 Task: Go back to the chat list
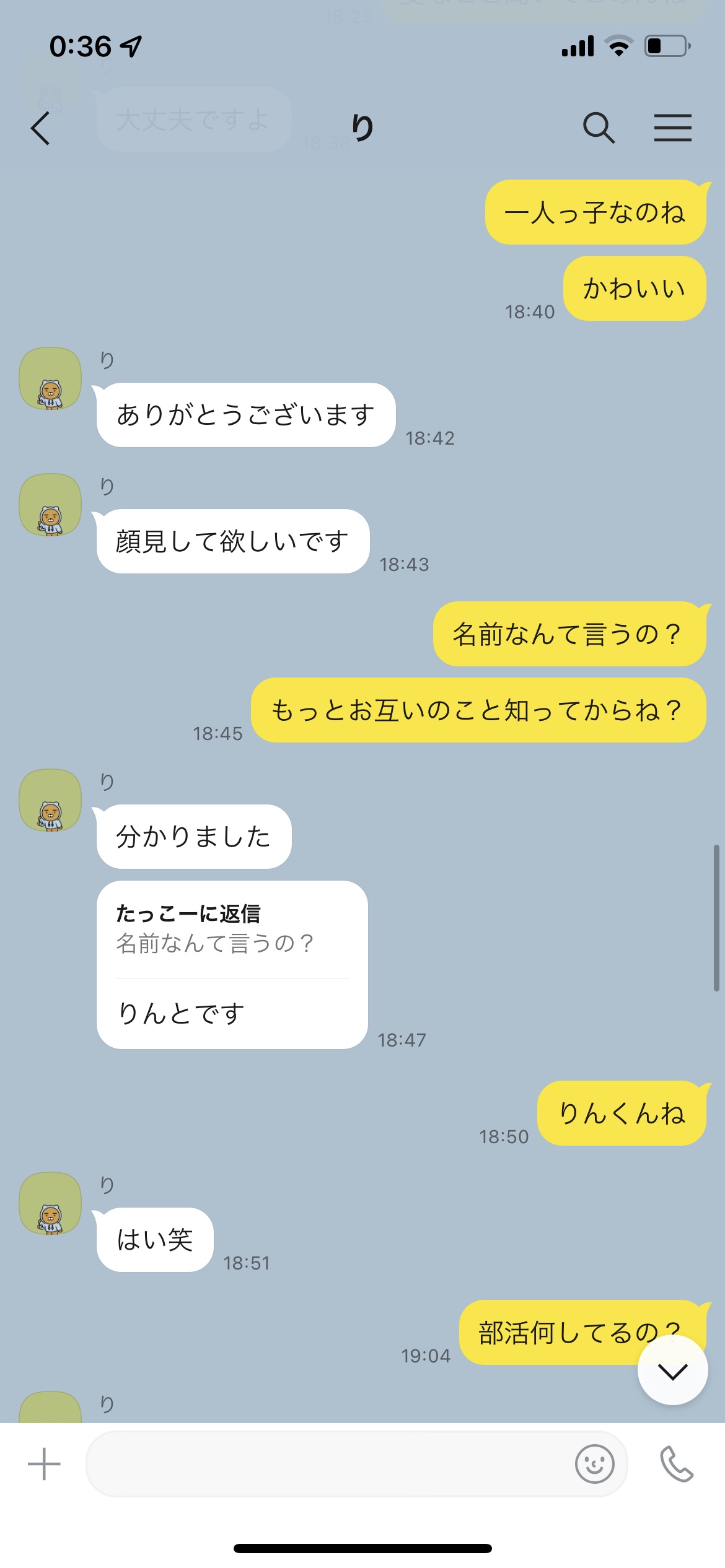pos(40,129)
